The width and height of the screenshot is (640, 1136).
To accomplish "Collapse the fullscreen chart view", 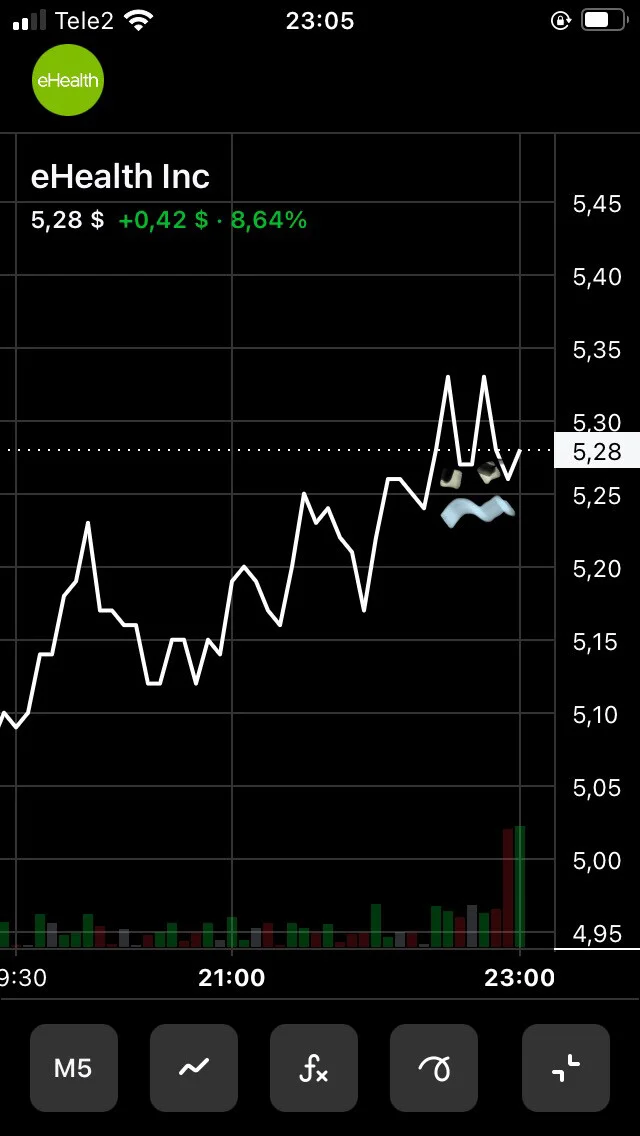I will pyautogui.click(x=566, y=1068).
